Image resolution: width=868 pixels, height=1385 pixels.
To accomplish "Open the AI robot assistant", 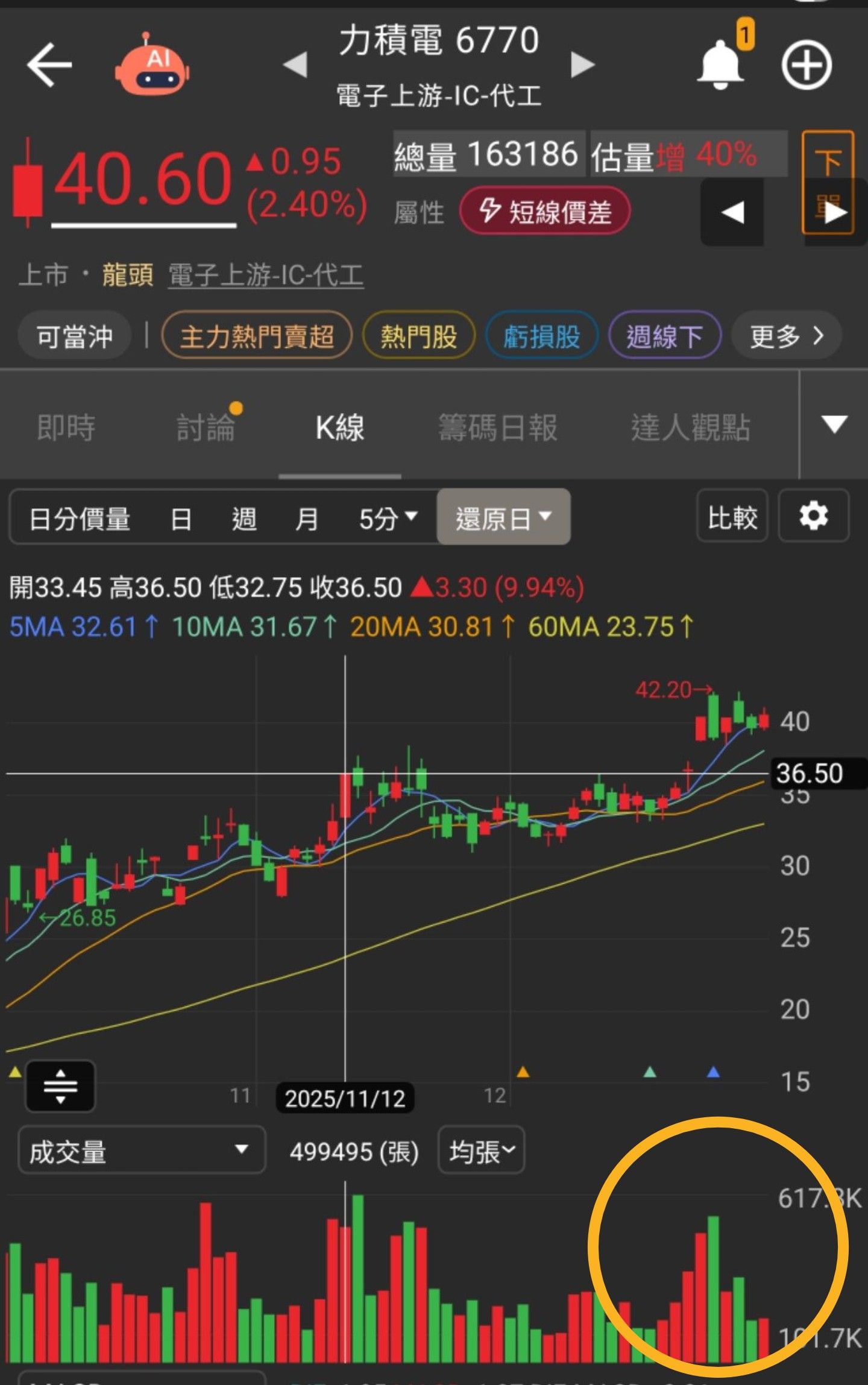I will [151, 65].
